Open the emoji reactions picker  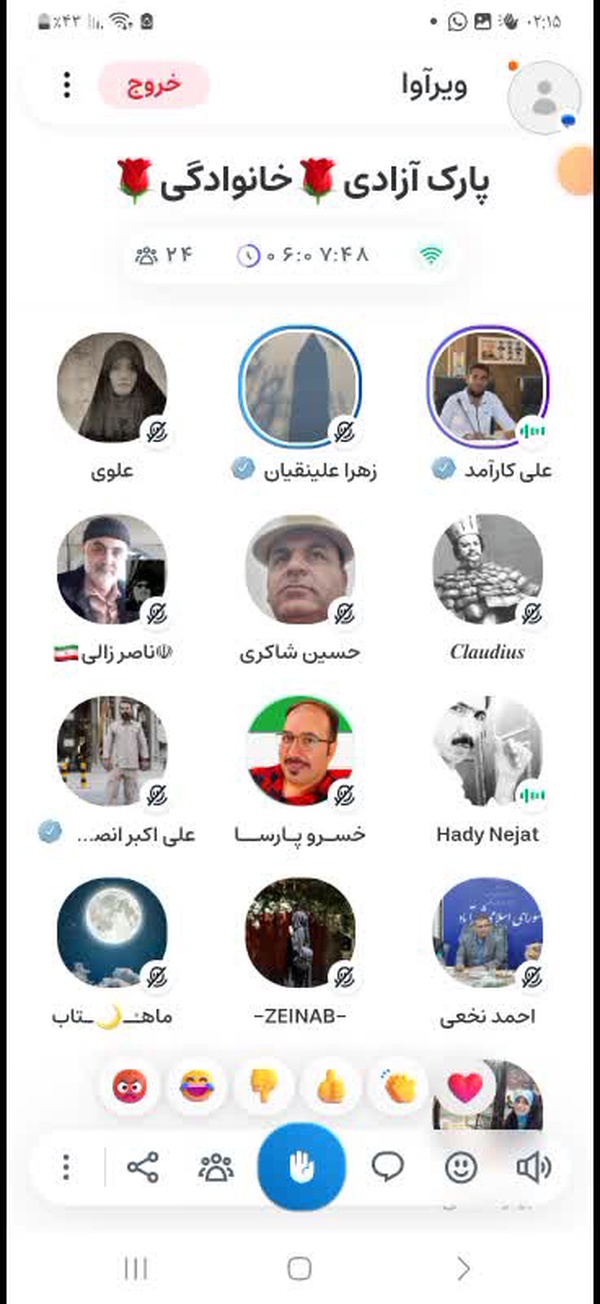461,1167
